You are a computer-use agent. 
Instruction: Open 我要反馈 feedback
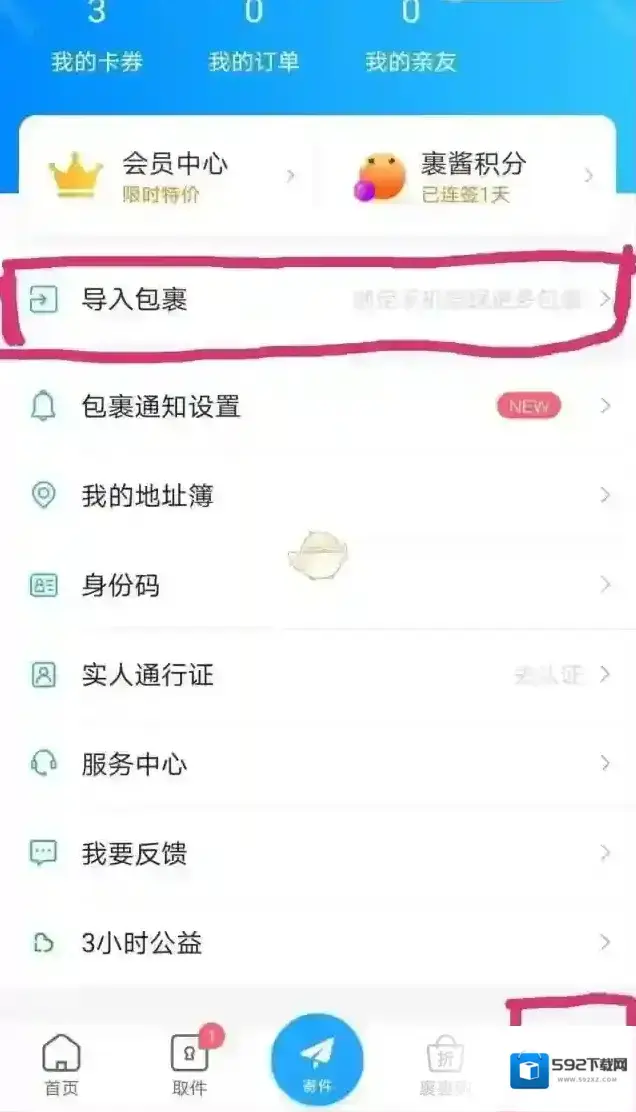[318, 854]
